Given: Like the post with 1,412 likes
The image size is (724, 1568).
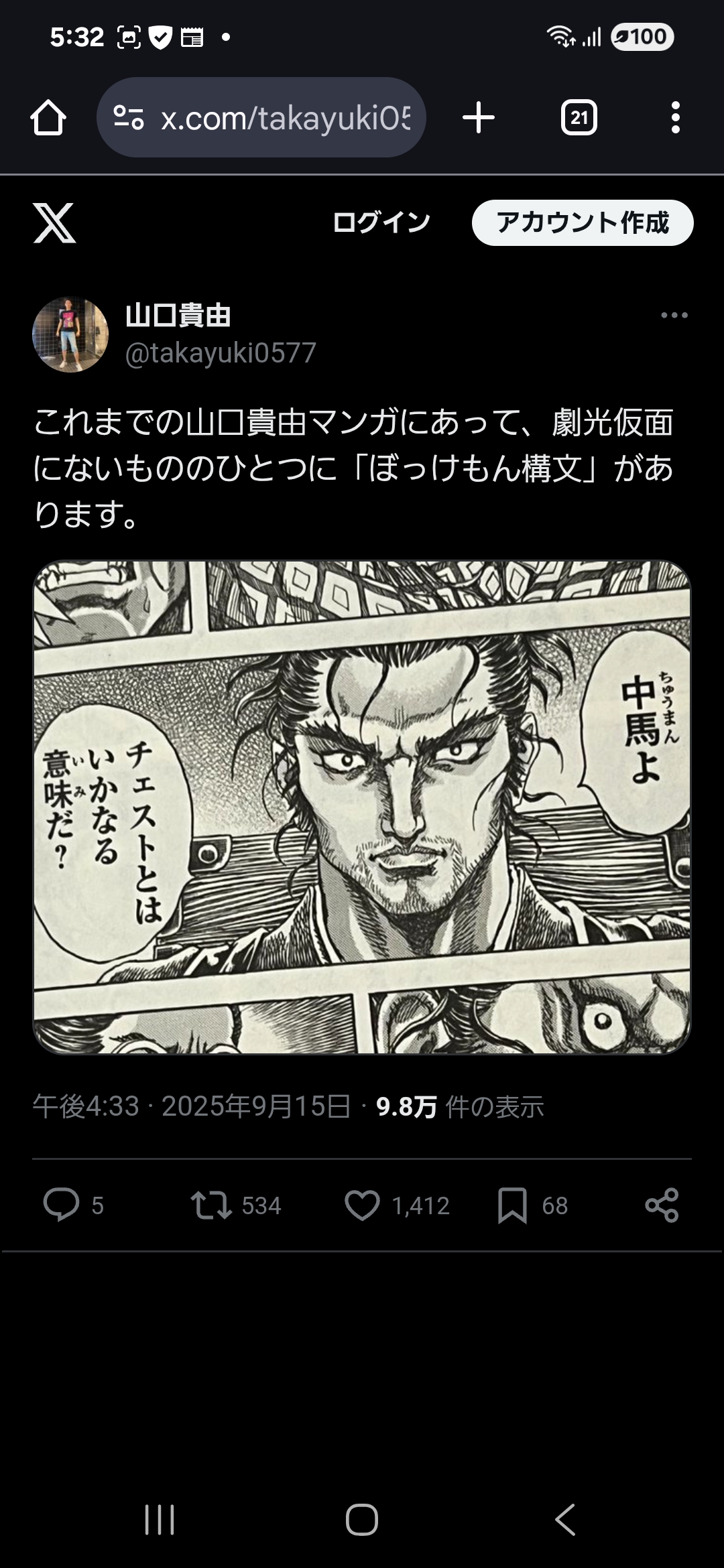Looking at the screenshot, I should [x=362, y=1205].
